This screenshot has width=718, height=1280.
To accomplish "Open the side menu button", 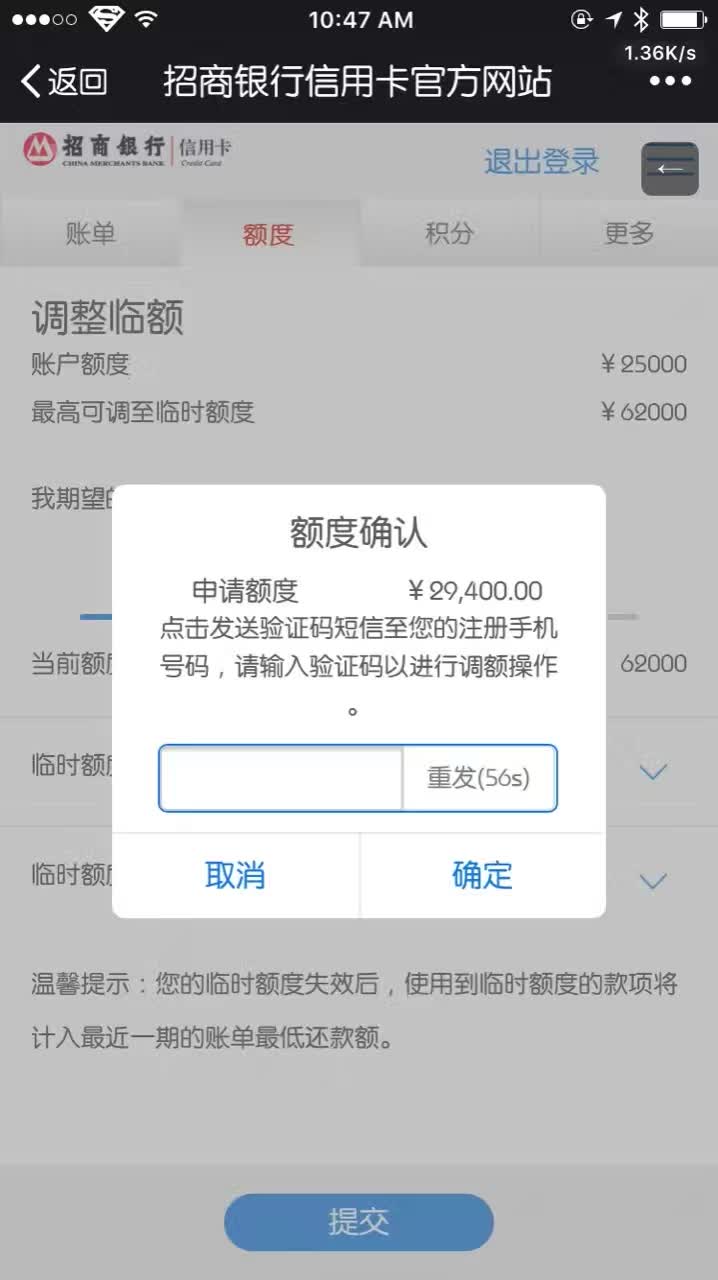I will pyautogui.click(x=669, y=168).
